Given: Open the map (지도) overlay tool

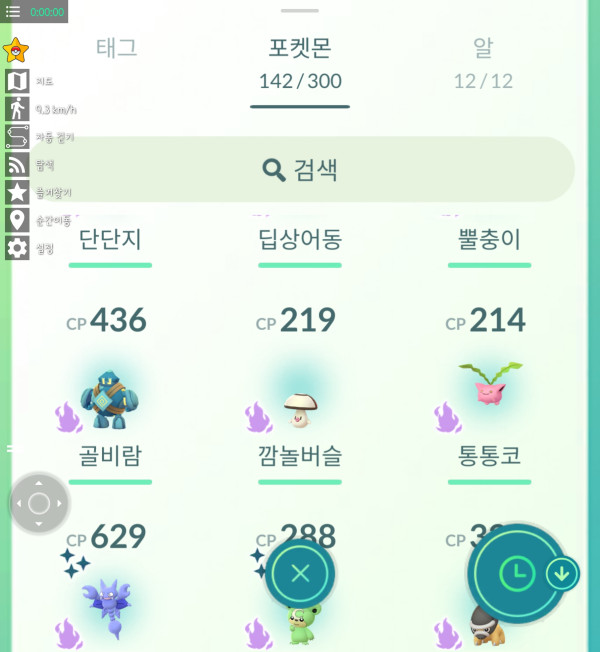Looking at the screenshot, I should coord(17,81).
